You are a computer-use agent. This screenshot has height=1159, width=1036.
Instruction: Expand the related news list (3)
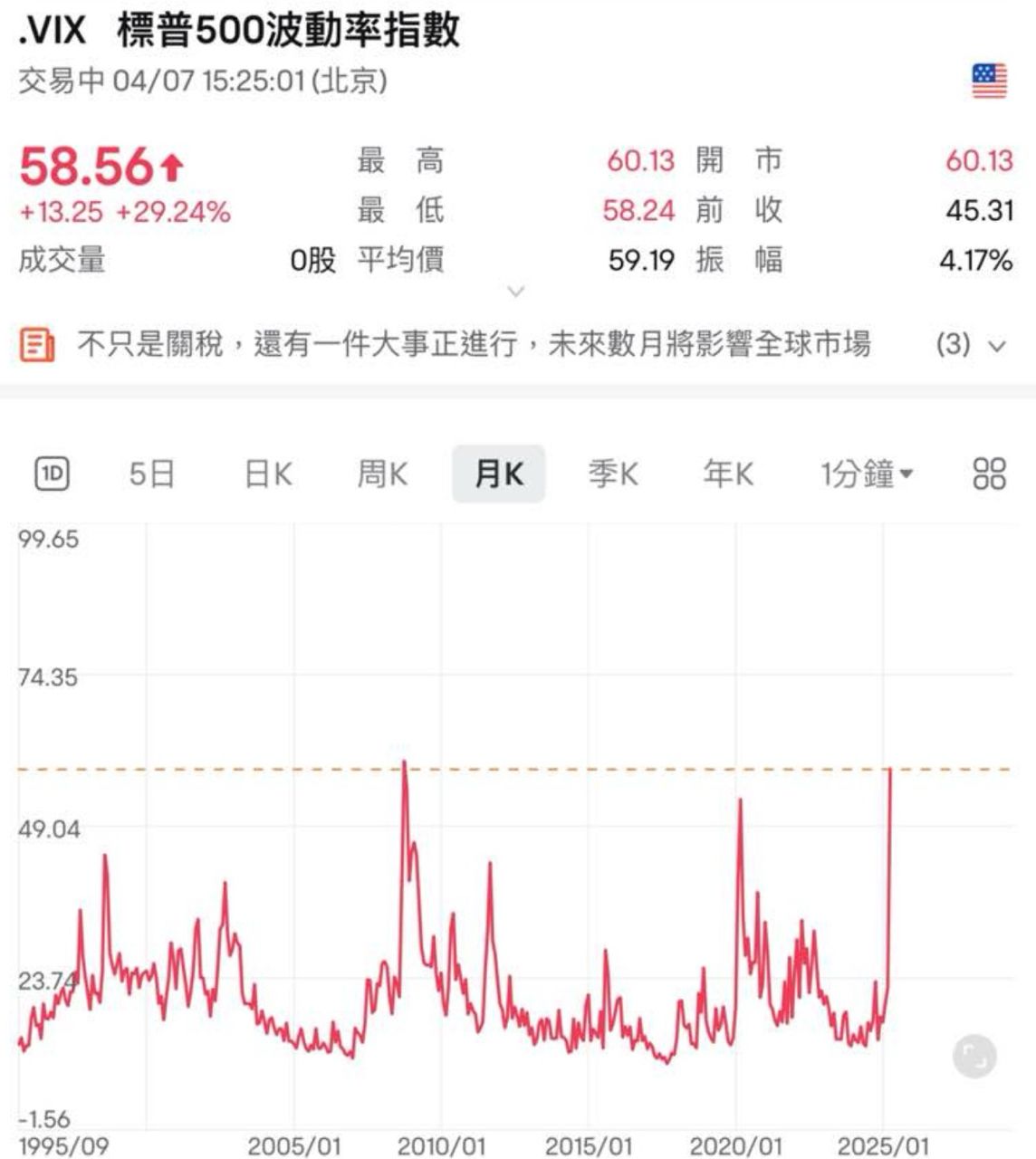pyautogui.click(x=972, y=345)
